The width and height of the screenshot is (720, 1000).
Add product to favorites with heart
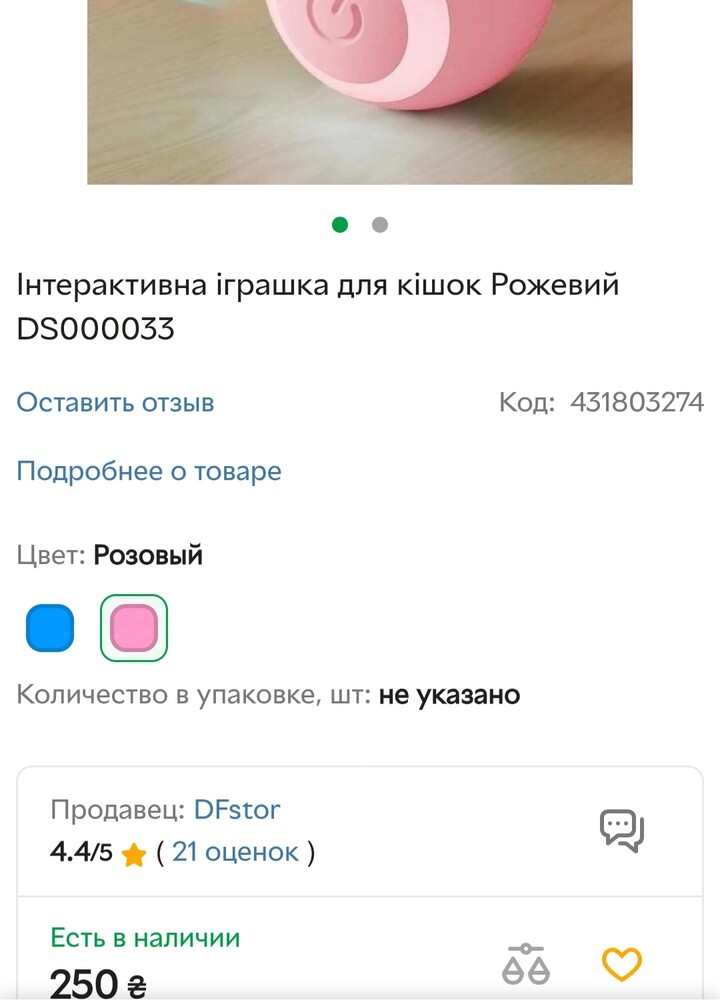coord(621,964)
